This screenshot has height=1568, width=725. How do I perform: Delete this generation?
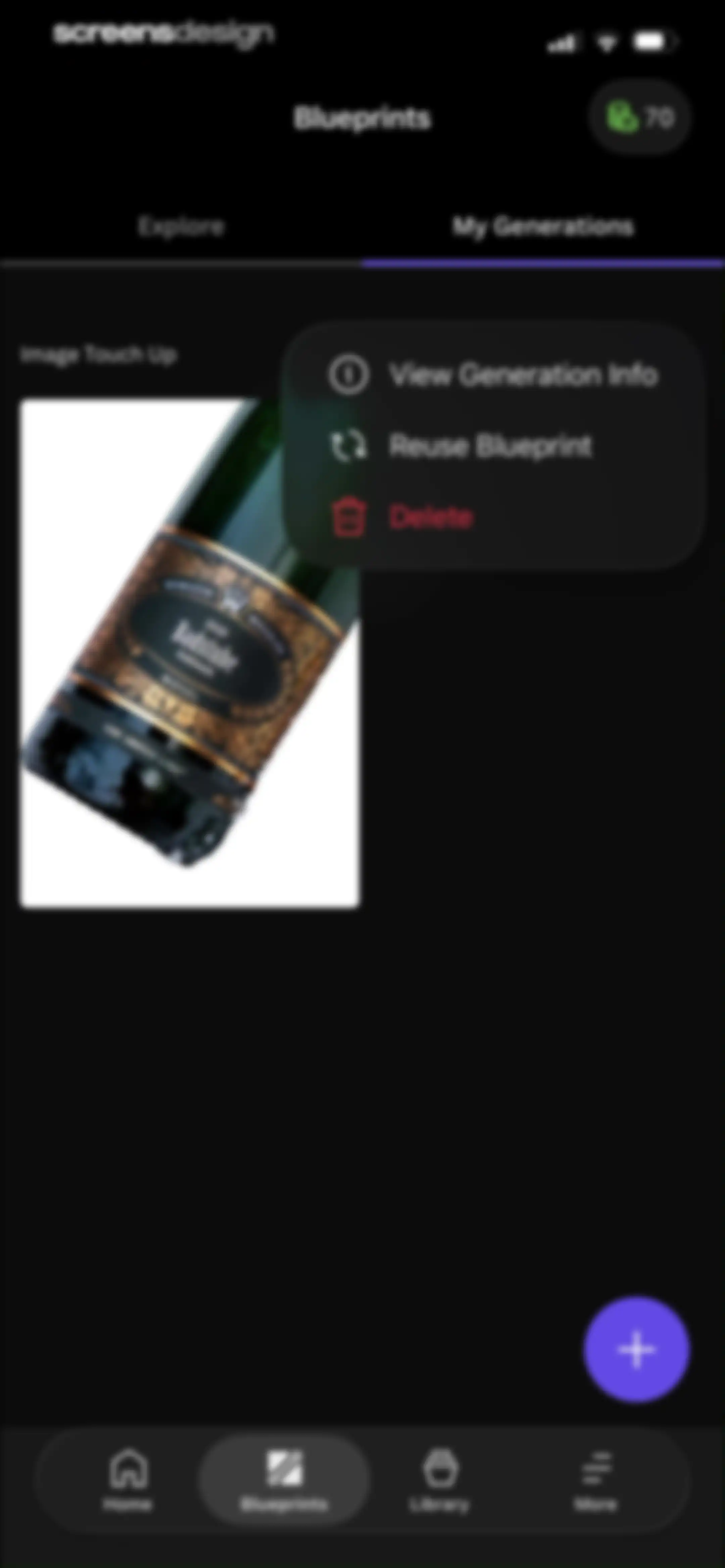[493, 517]
